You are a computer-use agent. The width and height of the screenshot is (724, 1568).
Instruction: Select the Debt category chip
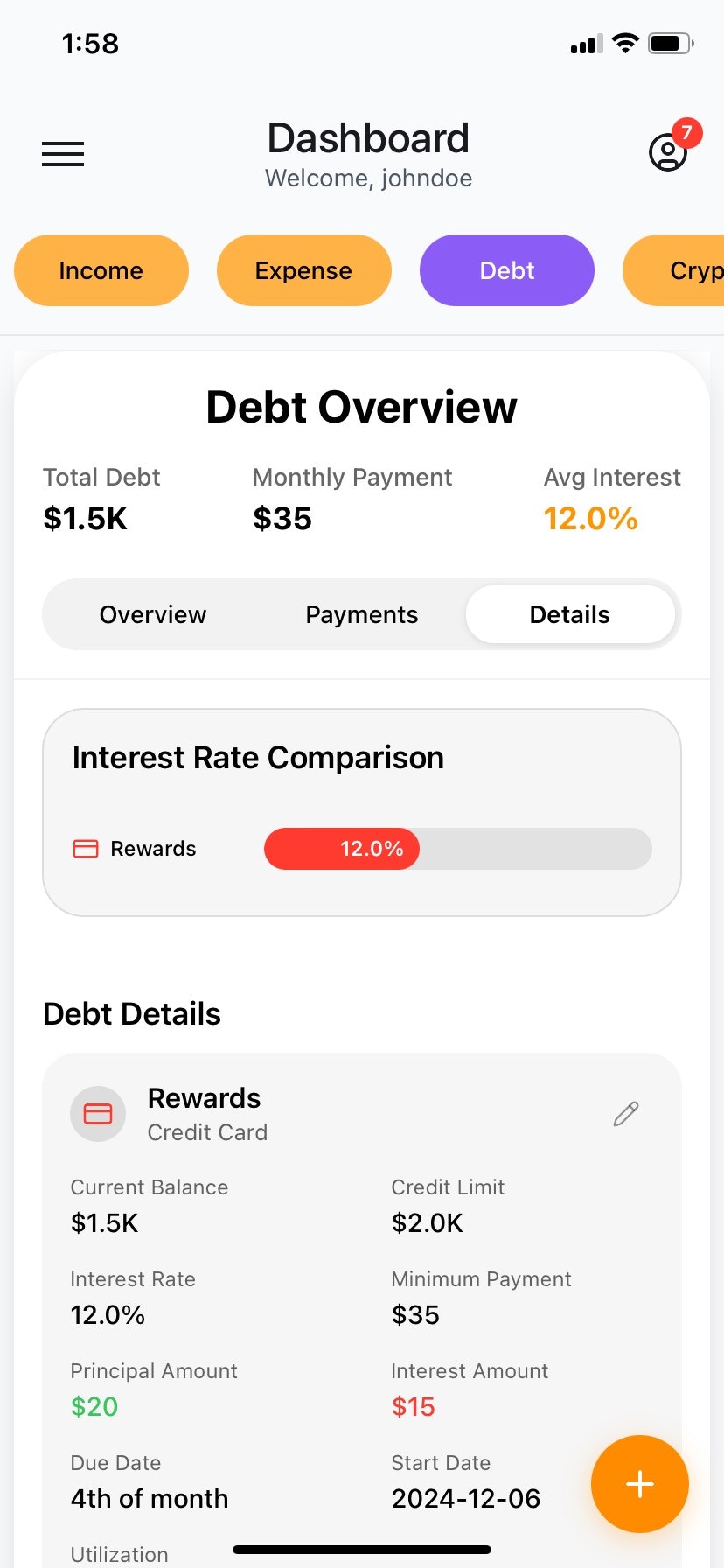click(507, 270)
